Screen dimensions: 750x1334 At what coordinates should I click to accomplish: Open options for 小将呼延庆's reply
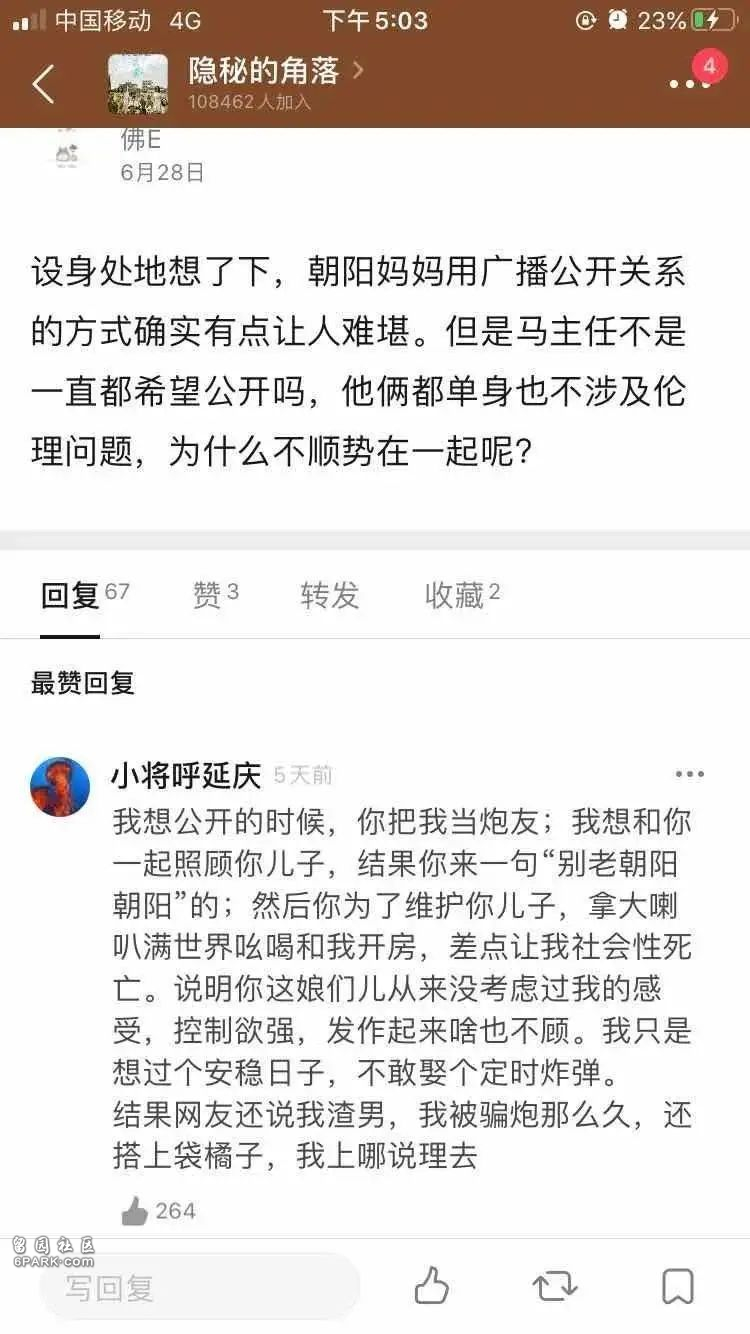(x=689, y=775)
